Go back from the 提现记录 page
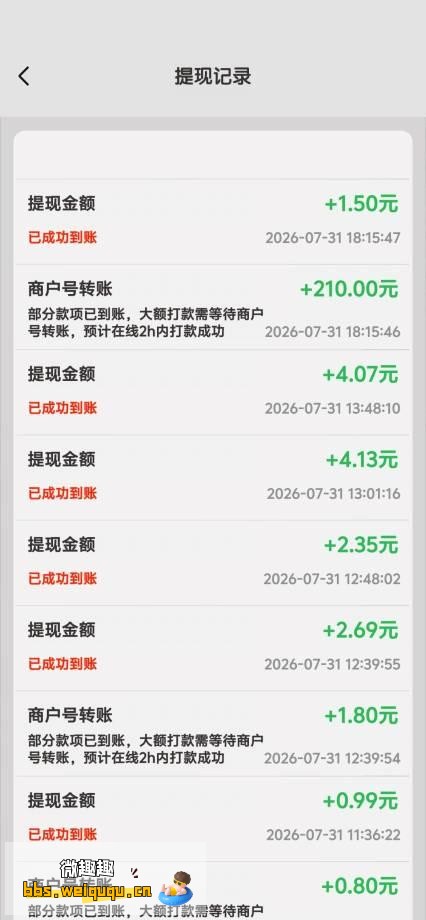This screenshot has width=426, height=920. coord(23,76)
